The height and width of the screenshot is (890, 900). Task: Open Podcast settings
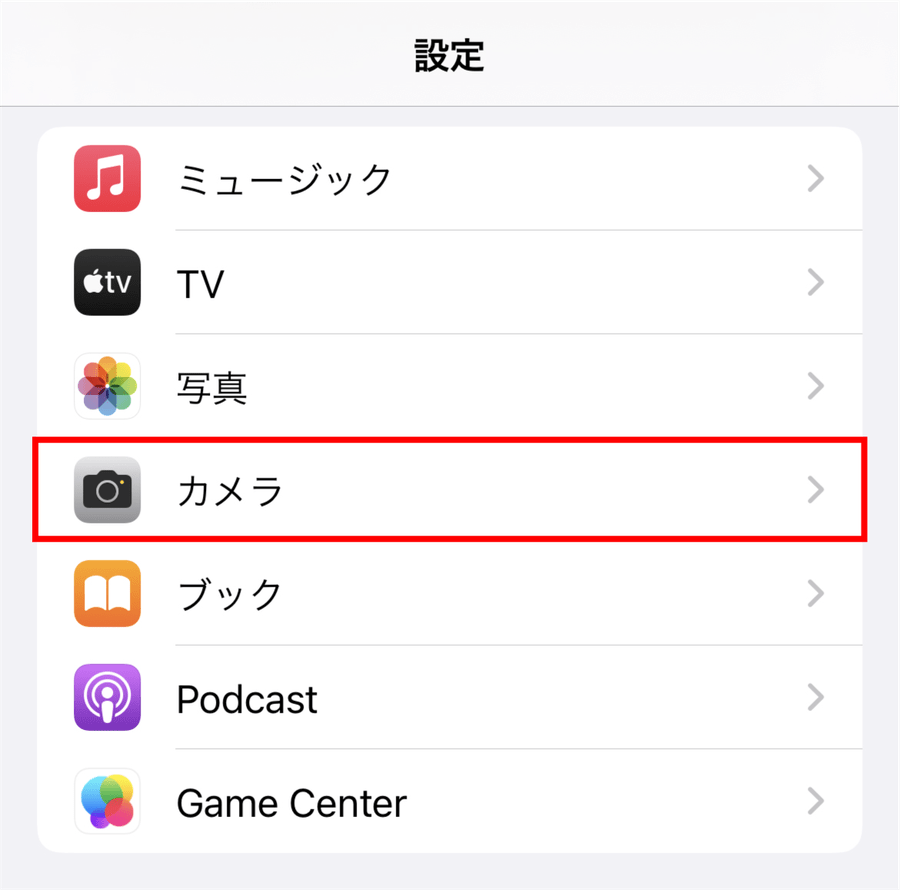coord(450,698)
